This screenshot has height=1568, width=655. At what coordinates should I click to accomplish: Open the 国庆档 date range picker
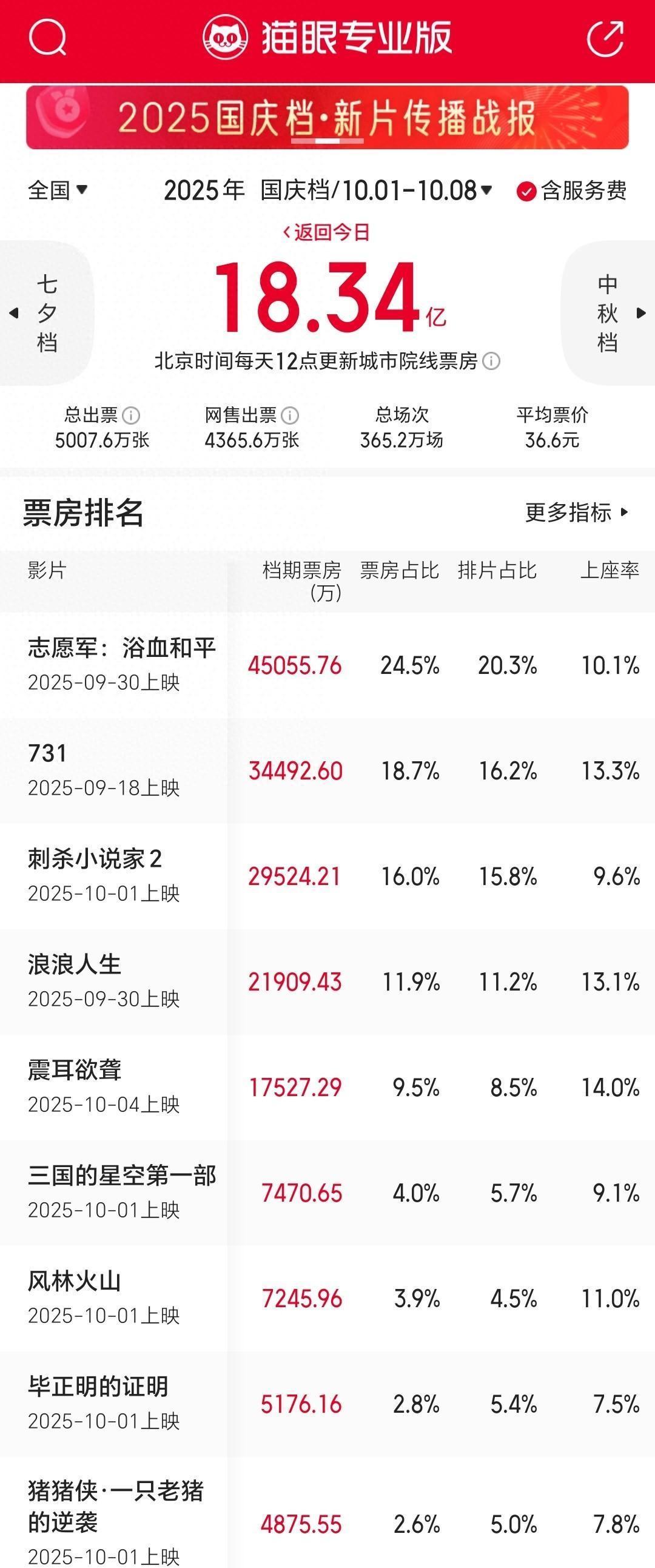pos(376,190)
